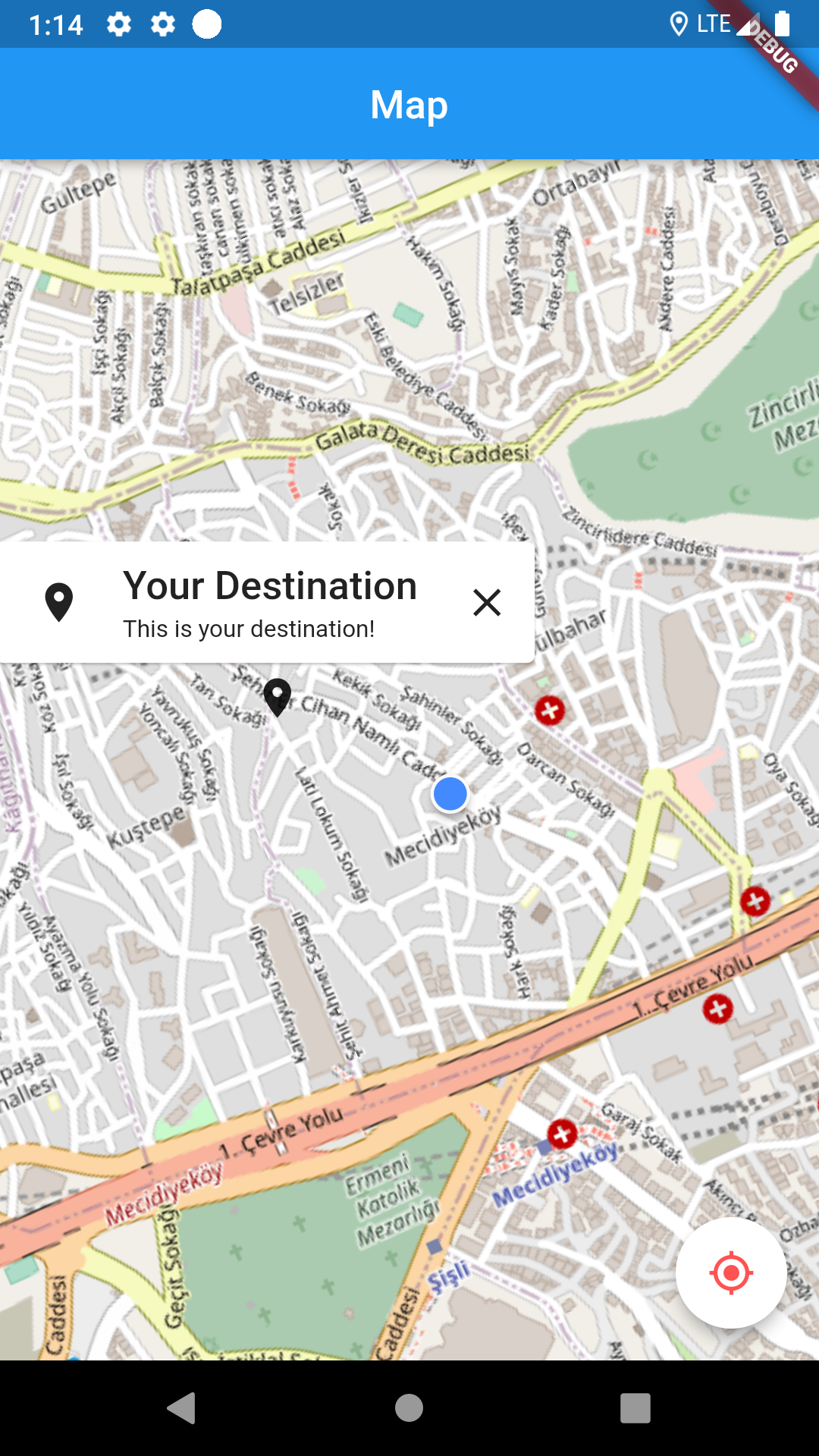Tap the white notification circle in status bar
The image size is (819, 1456).
(206, 24)
